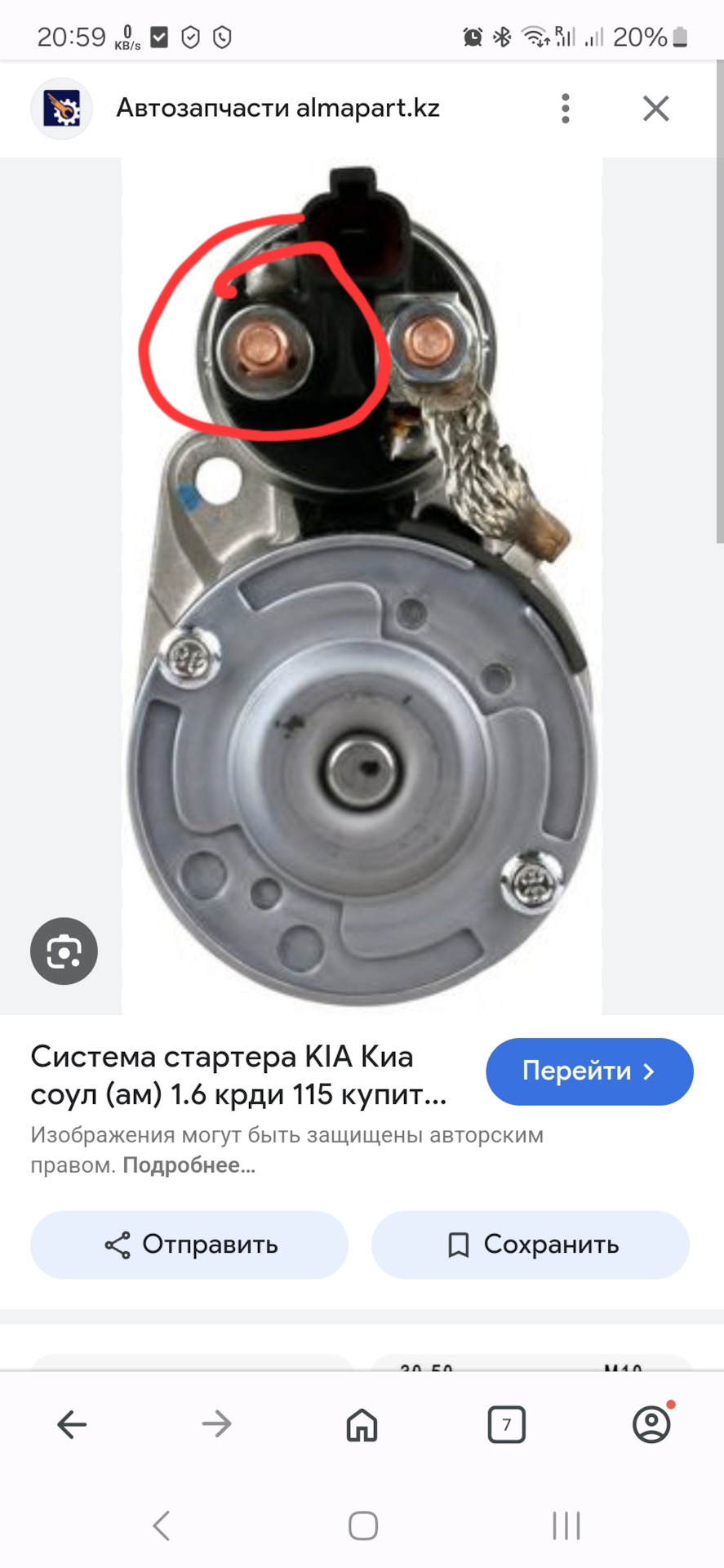Save the image with Сохранить
The image size is (724, 1568).
pos(531,1245)
